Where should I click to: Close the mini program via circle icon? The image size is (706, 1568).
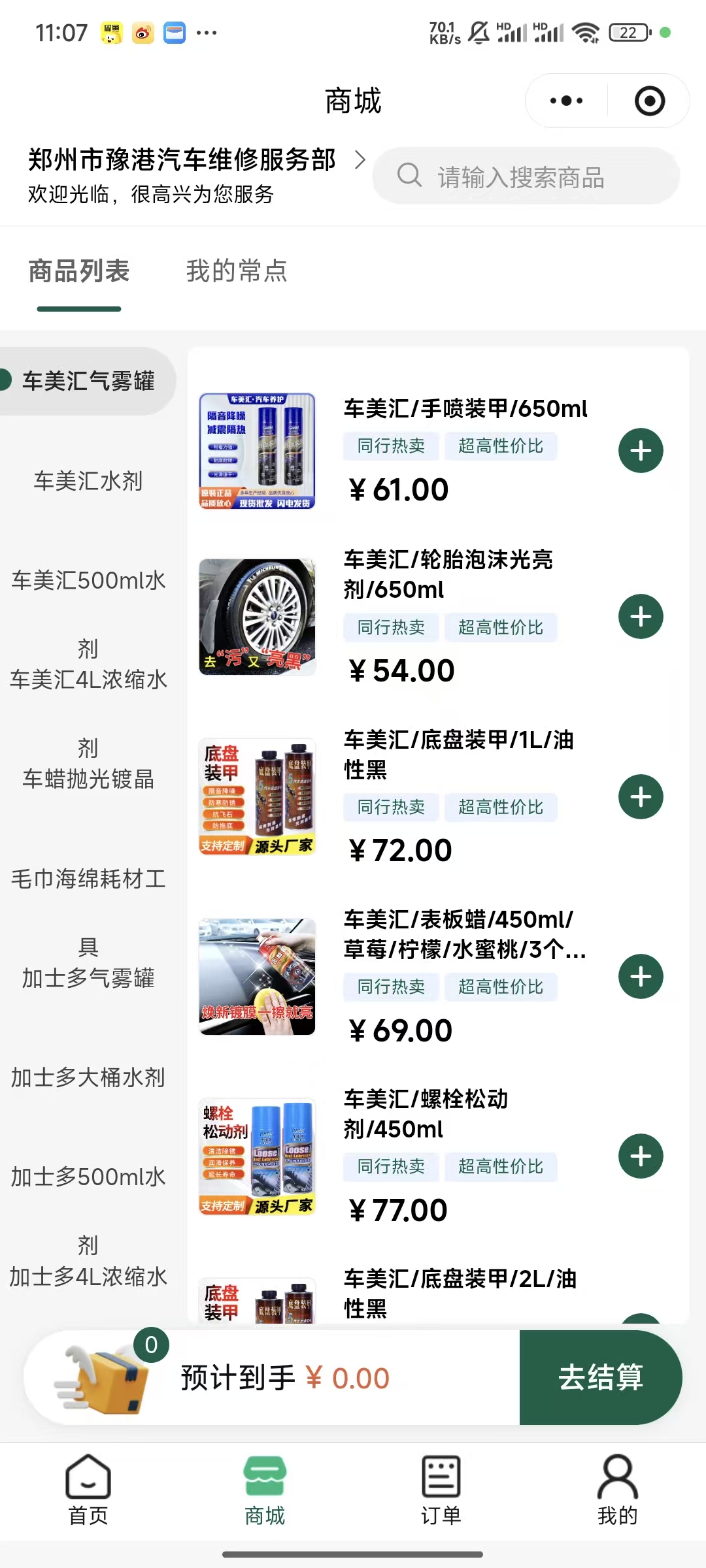click(x=650, y=101)
